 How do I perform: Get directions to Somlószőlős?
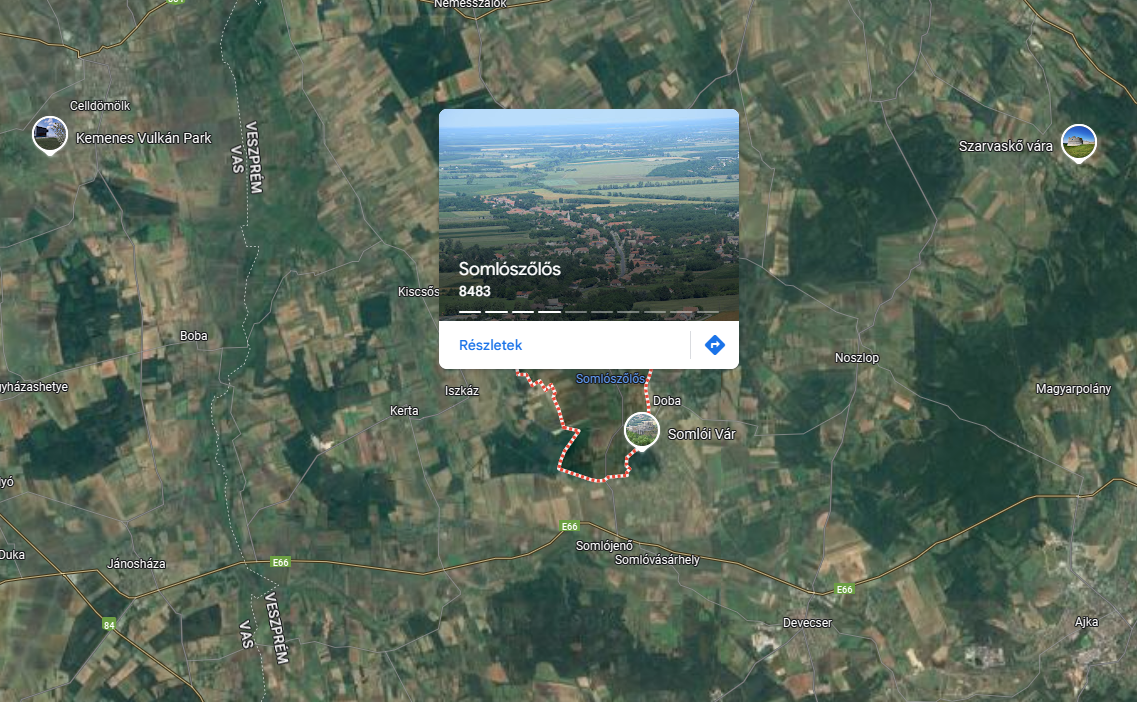714,345
